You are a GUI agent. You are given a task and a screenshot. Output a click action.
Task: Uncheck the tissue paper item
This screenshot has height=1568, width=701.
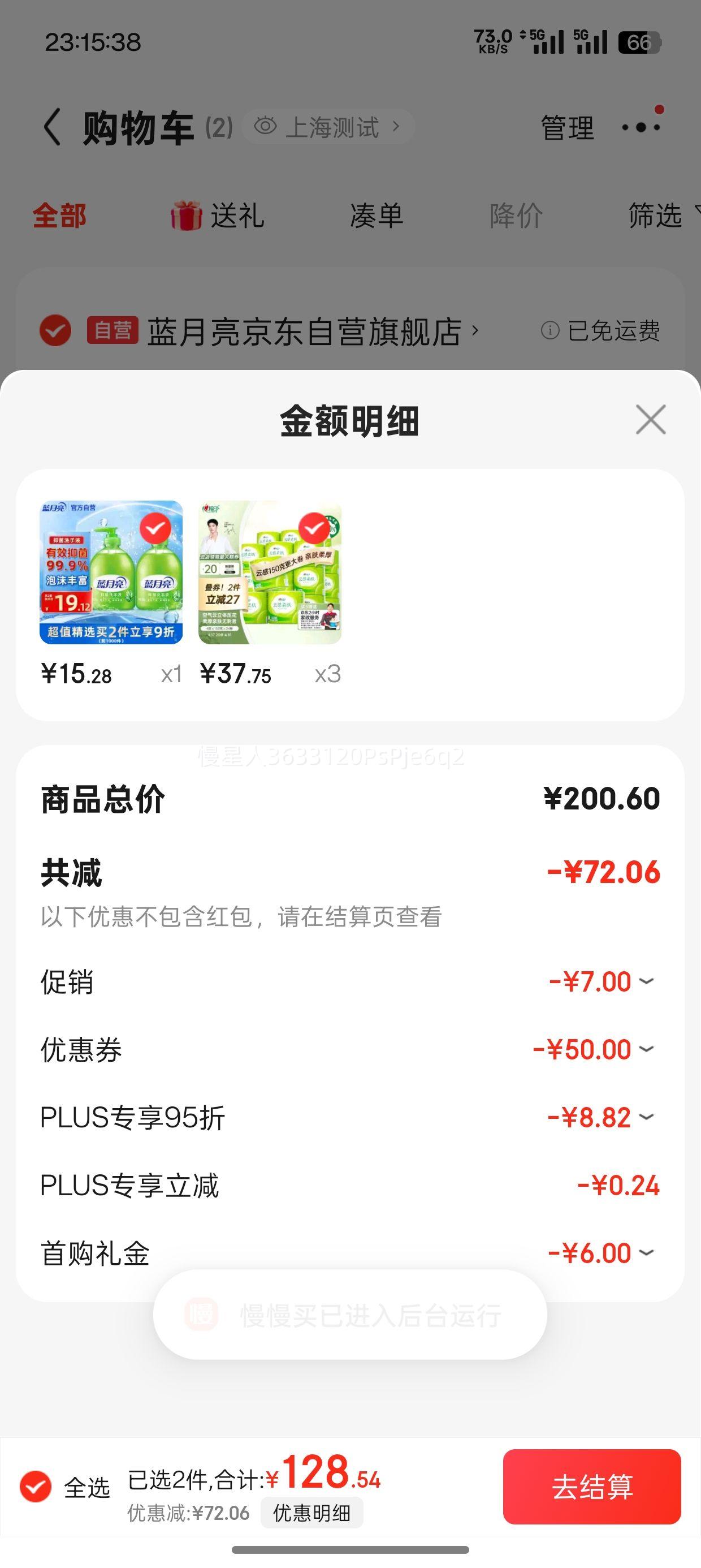[314, 528]
